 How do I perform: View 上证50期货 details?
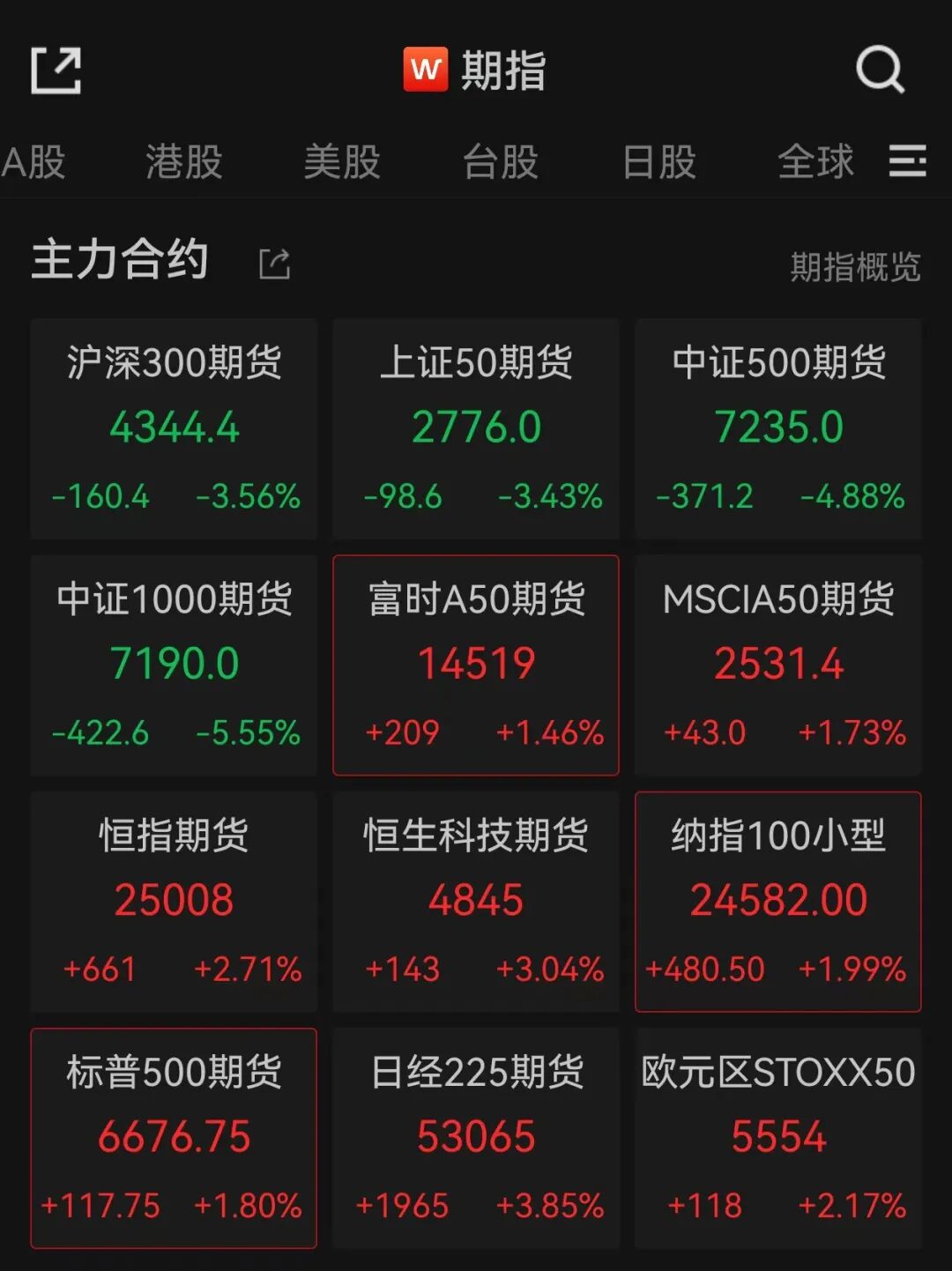point(476,429)
